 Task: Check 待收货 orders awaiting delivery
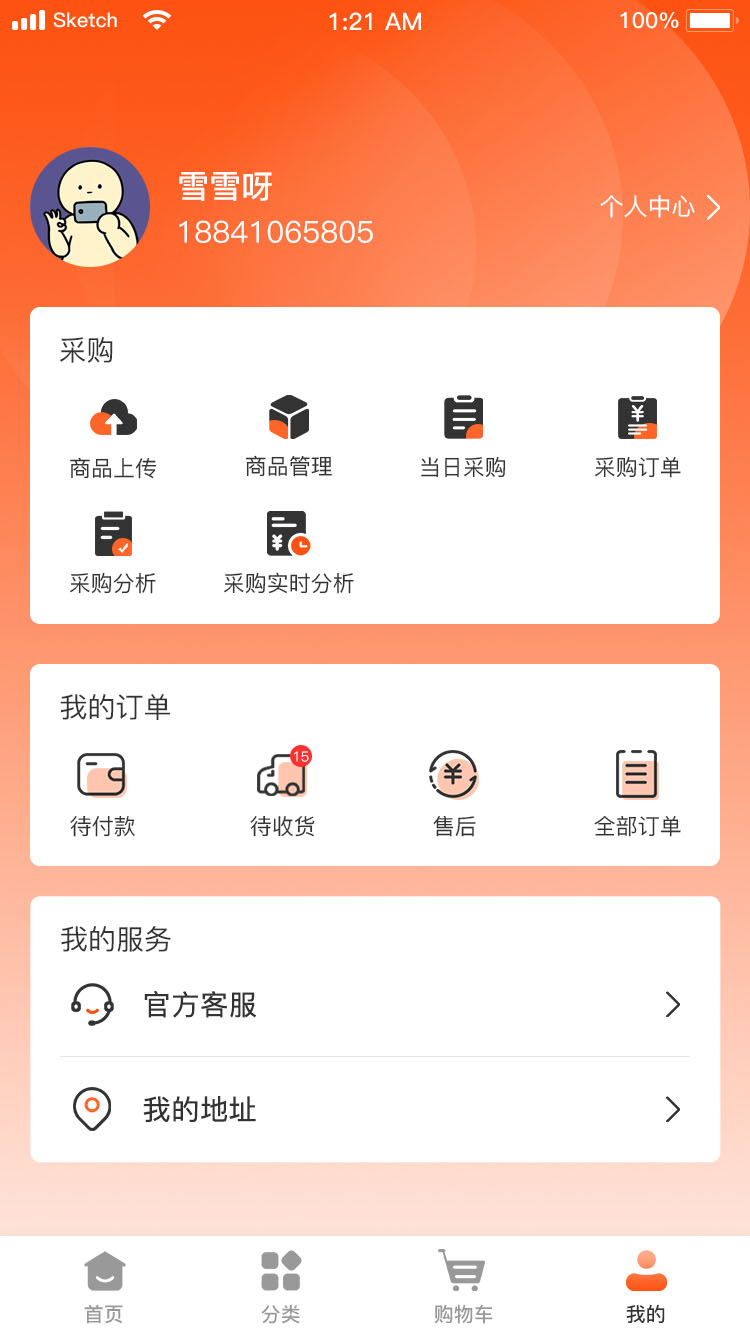(x=282, y=794)
